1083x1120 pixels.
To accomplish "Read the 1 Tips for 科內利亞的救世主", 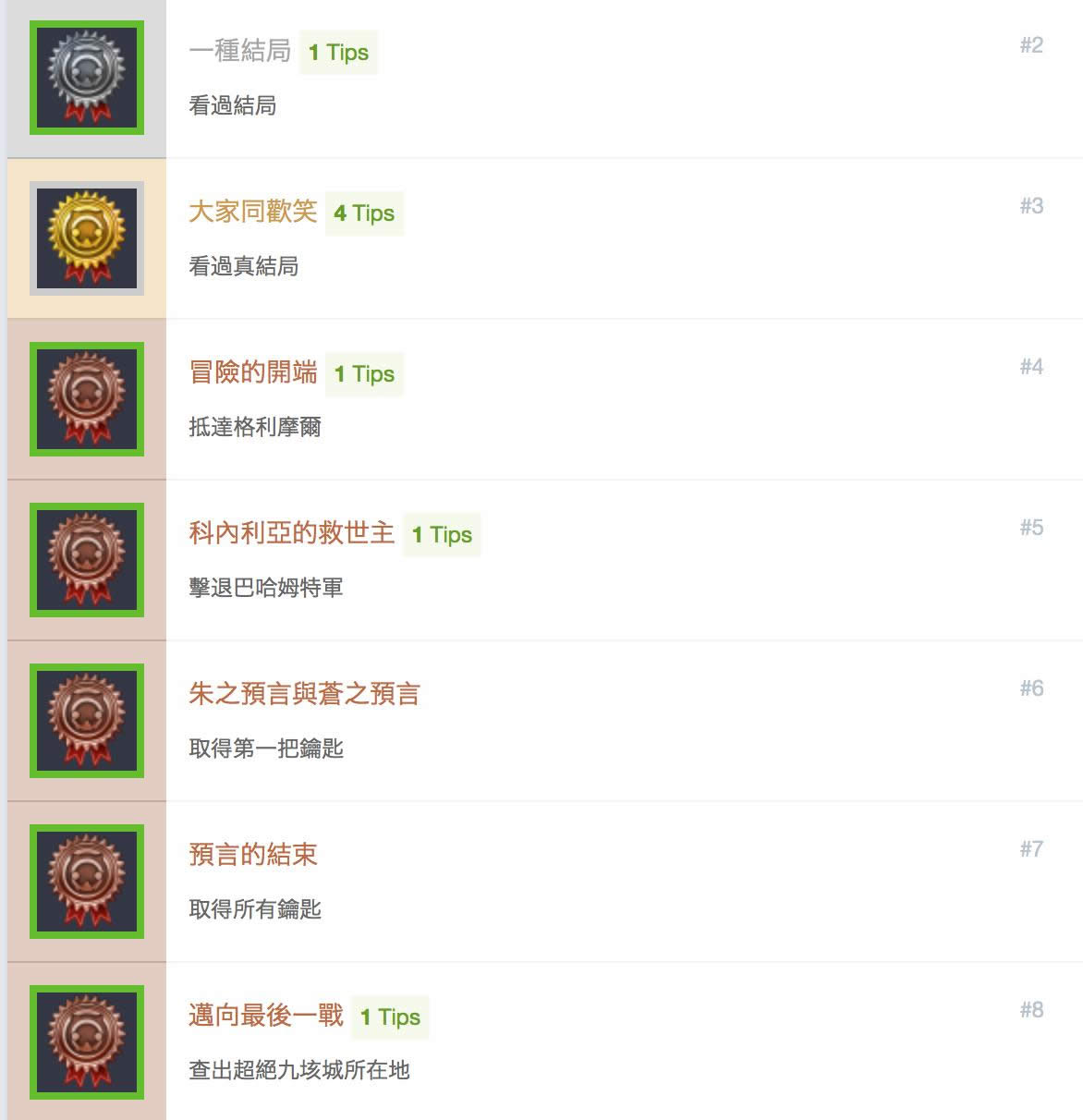I will coord(442,535).
